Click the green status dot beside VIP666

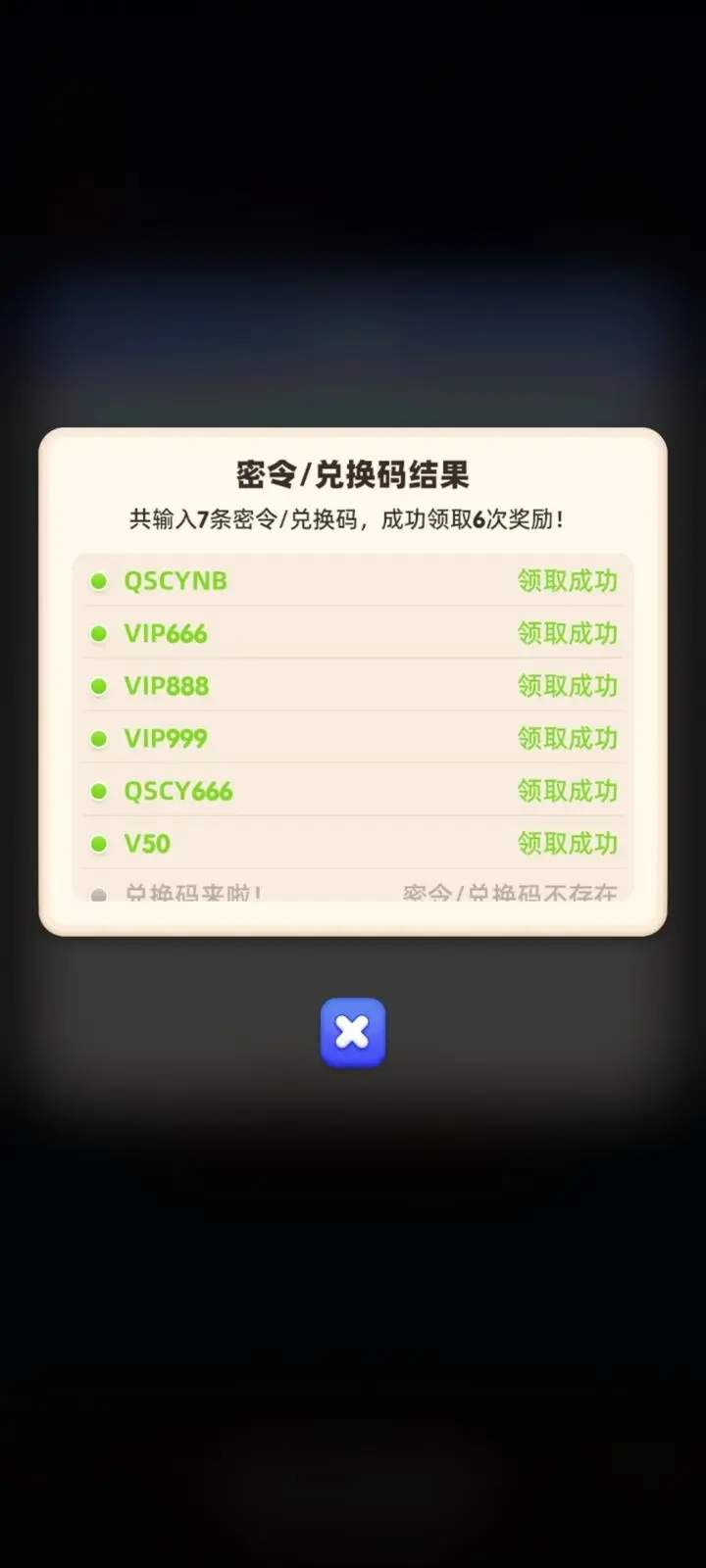(99, 633)
